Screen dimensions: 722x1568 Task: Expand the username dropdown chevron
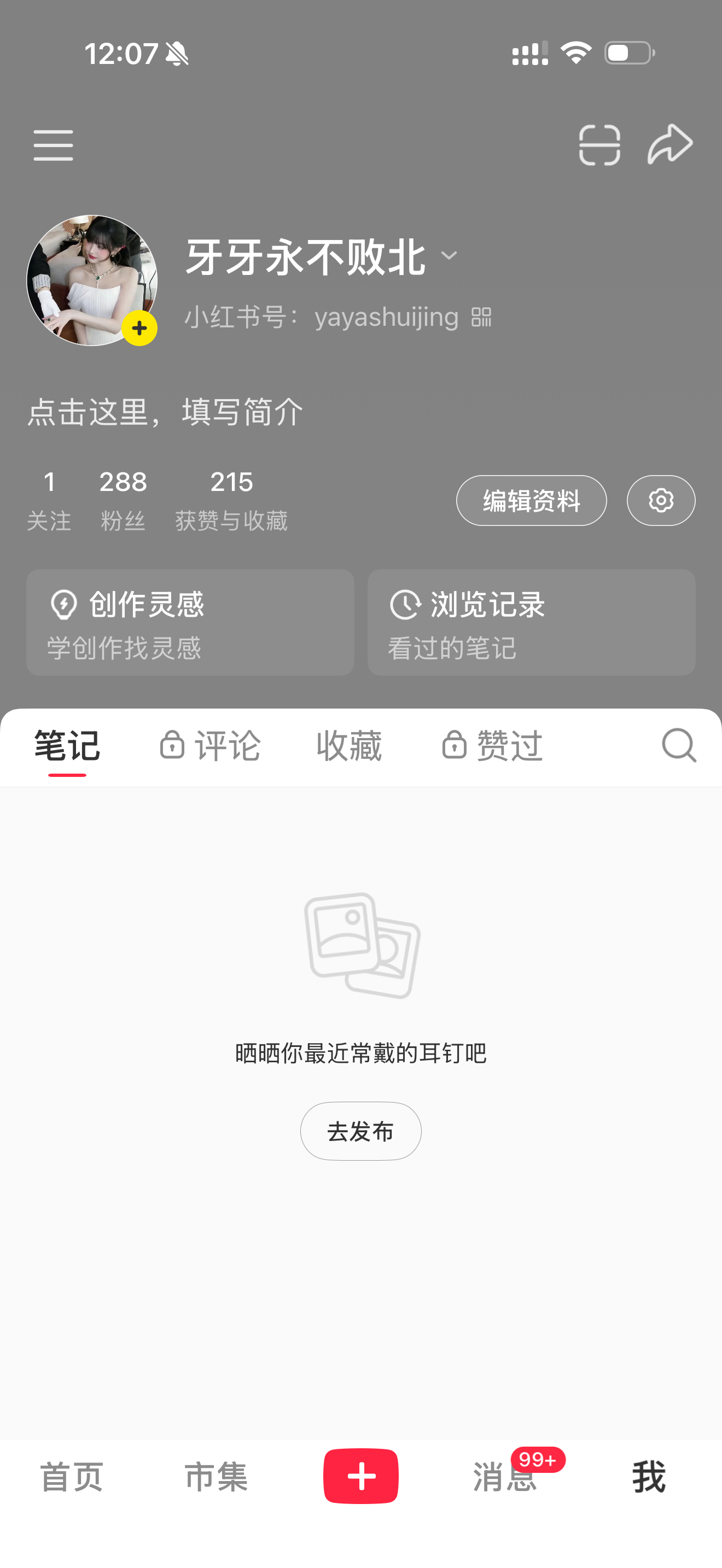tap(449, 256)
